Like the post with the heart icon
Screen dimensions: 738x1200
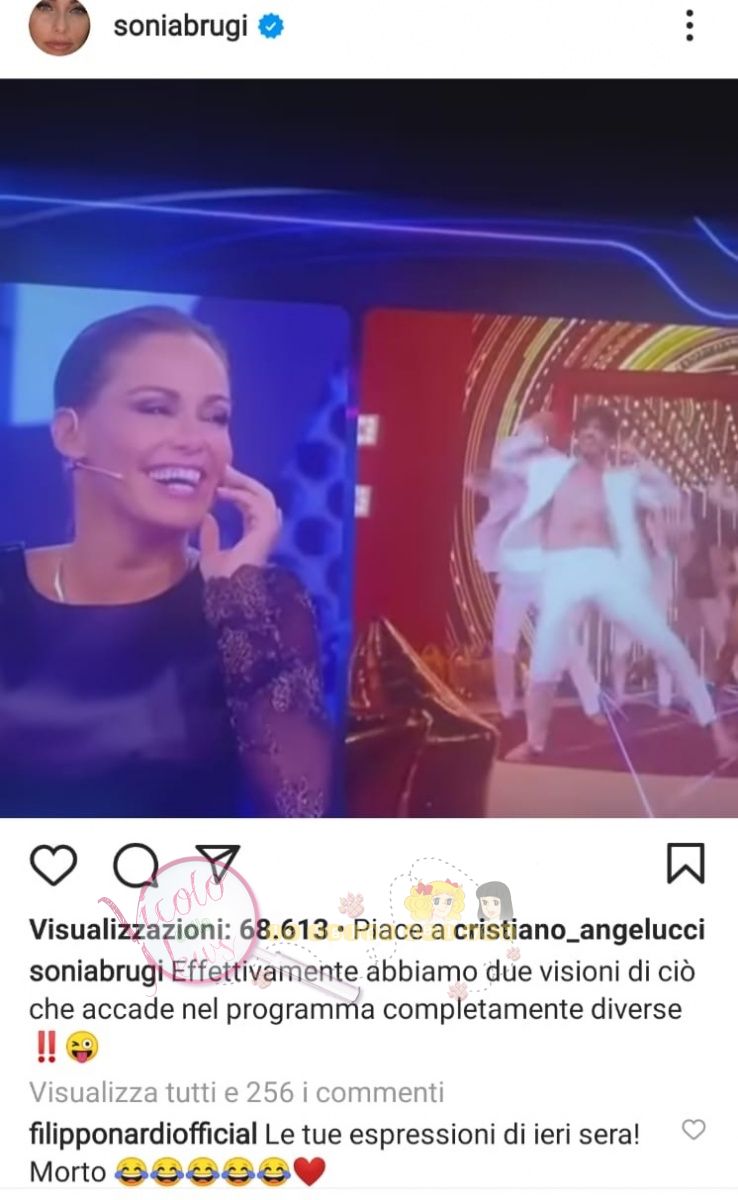(x=53, y=865)
